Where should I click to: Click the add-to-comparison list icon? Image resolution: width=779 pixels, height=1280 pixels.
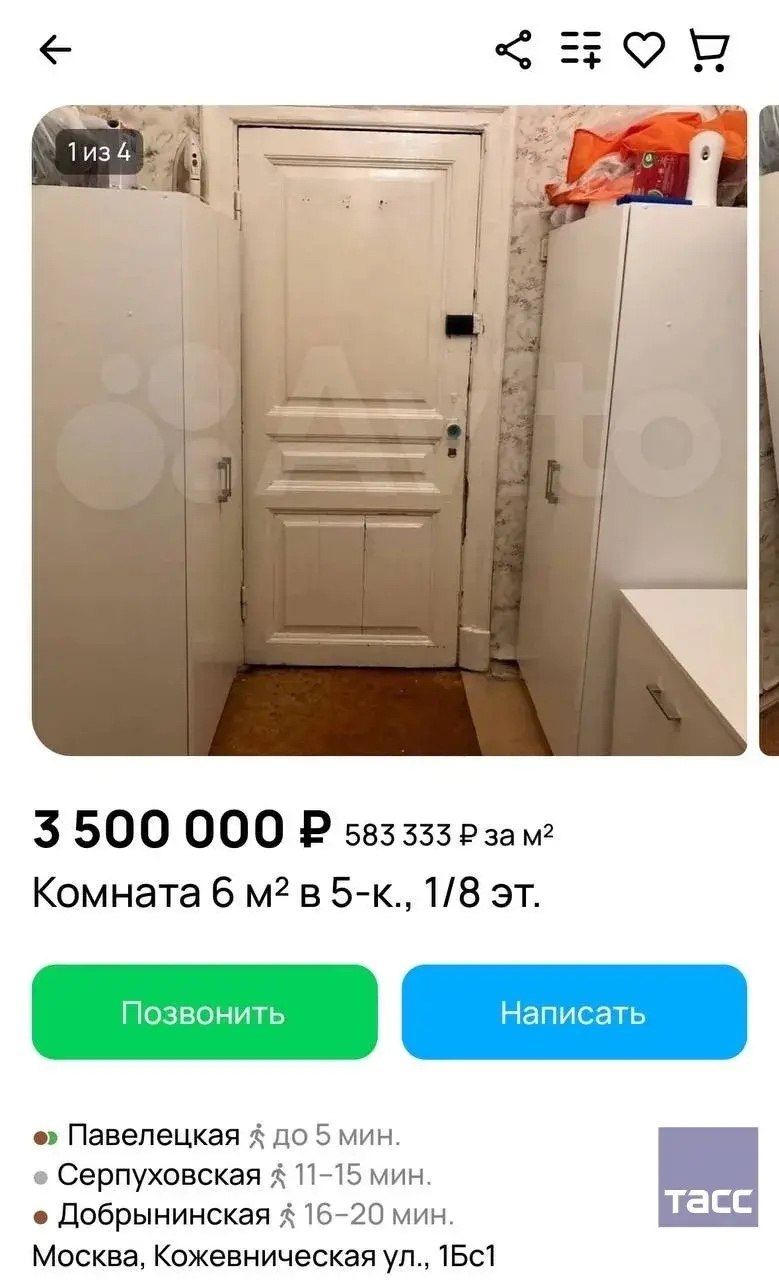(580, 49)
